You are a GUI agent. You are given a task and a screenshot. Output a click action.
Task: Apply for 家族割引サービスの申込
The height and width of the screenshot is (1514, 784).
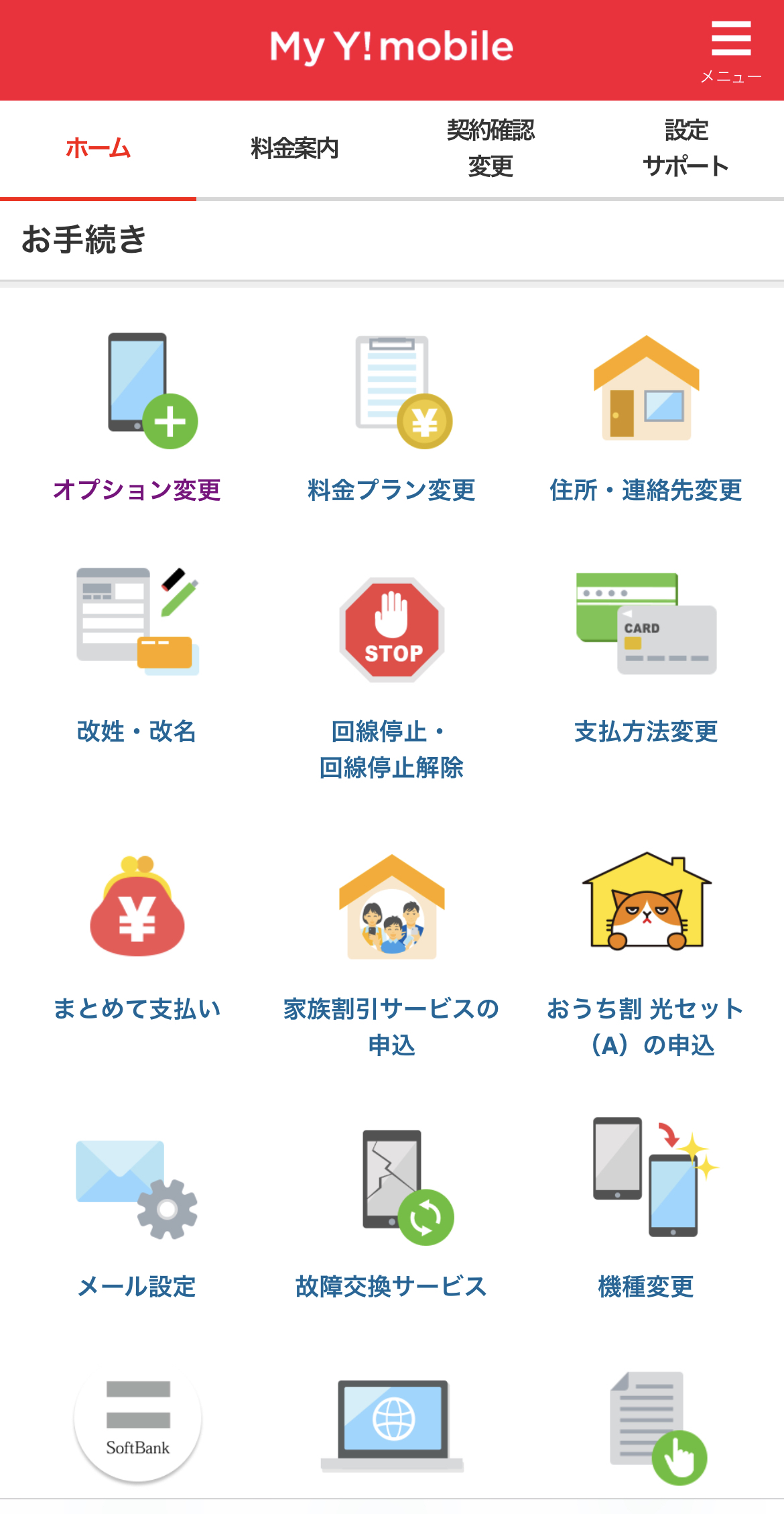(392, 952)
